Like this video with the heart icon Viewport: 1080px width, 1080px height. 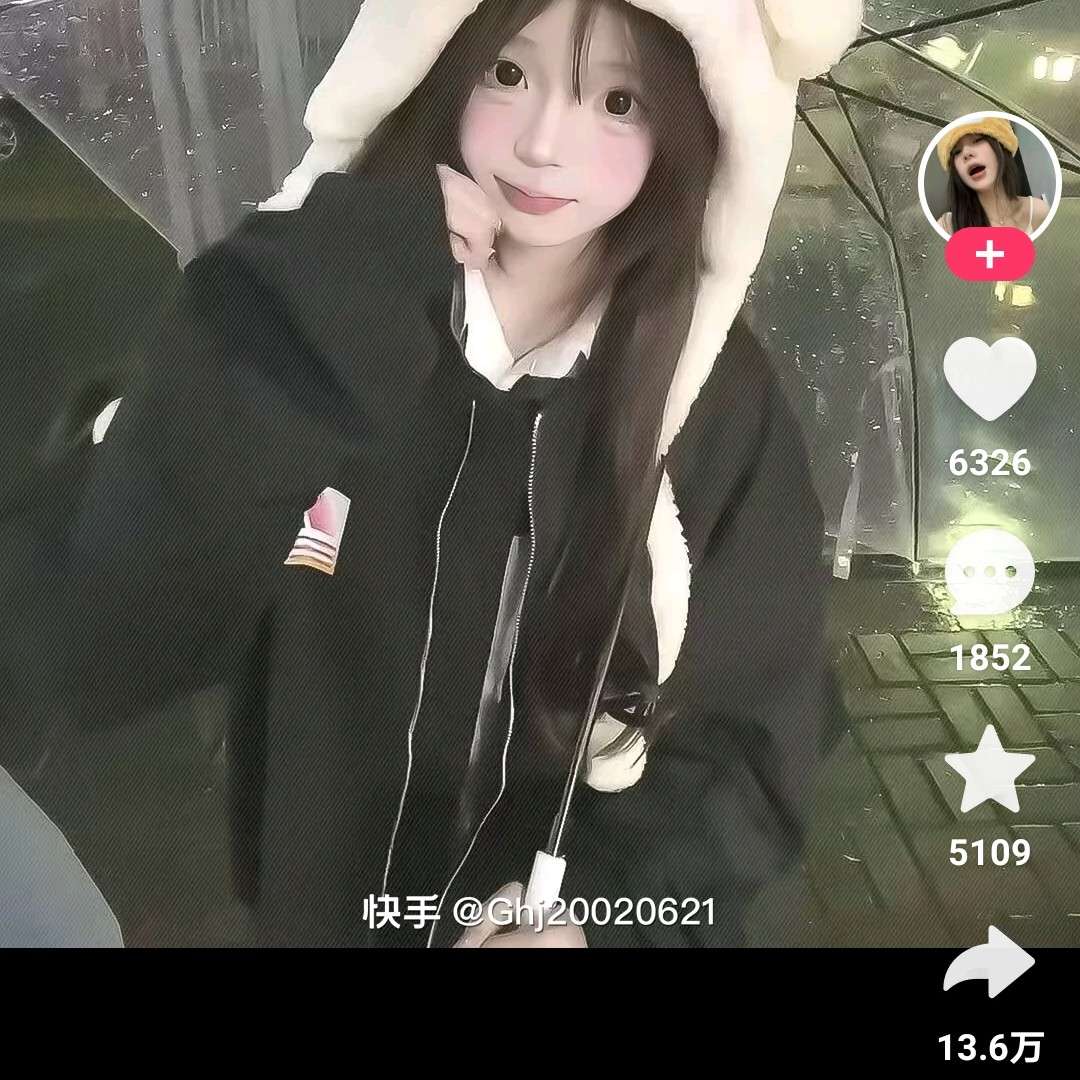point(989,378)
